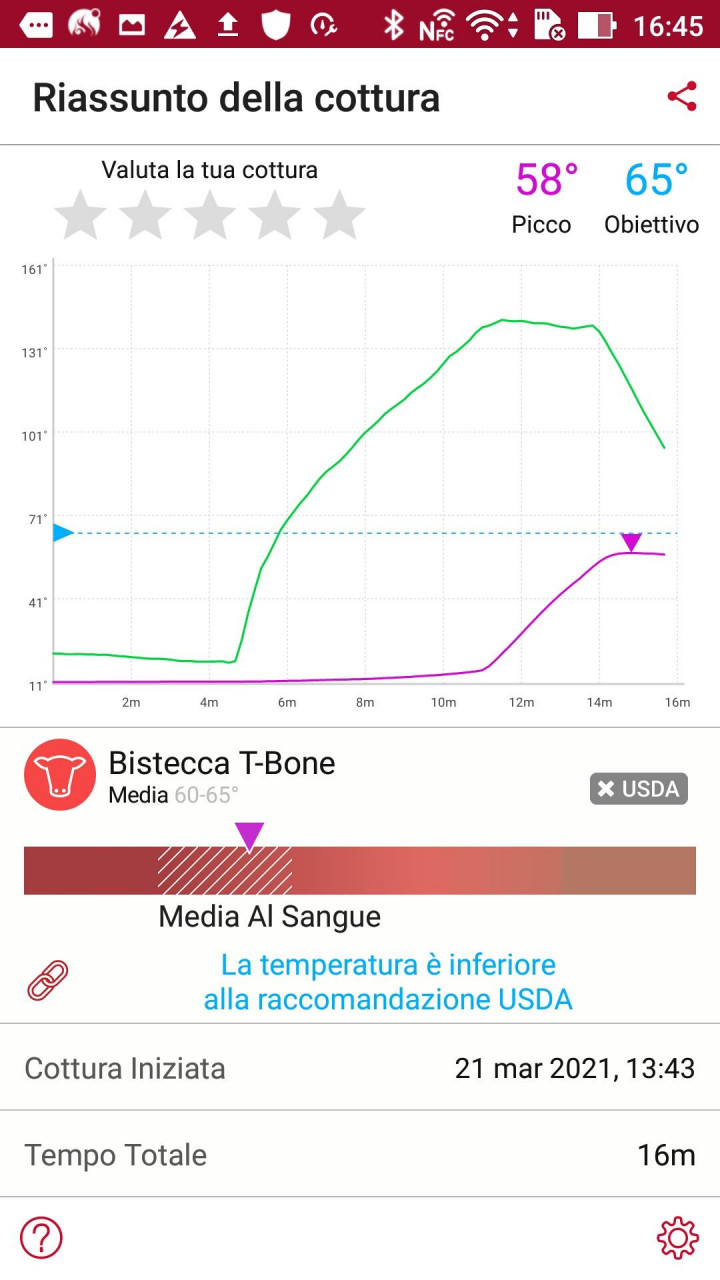Rate the cook three stars
This screenshot has width=720, height=1280.
[210, 215]
